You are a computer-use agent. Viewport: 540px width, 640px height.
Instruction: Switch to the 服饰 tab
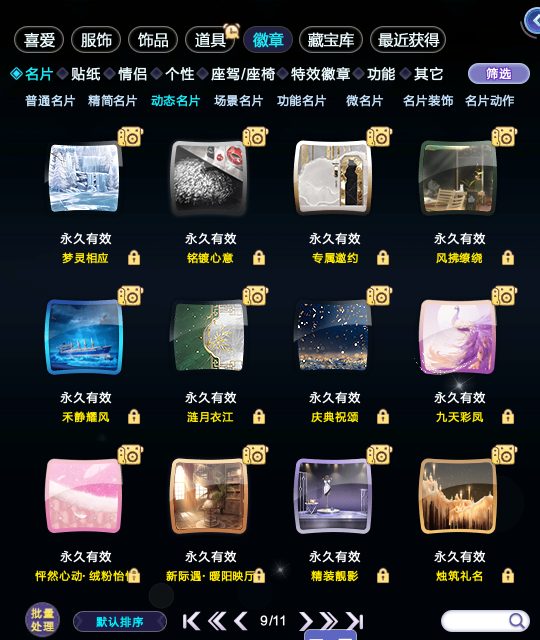click(x=96, y=40)
